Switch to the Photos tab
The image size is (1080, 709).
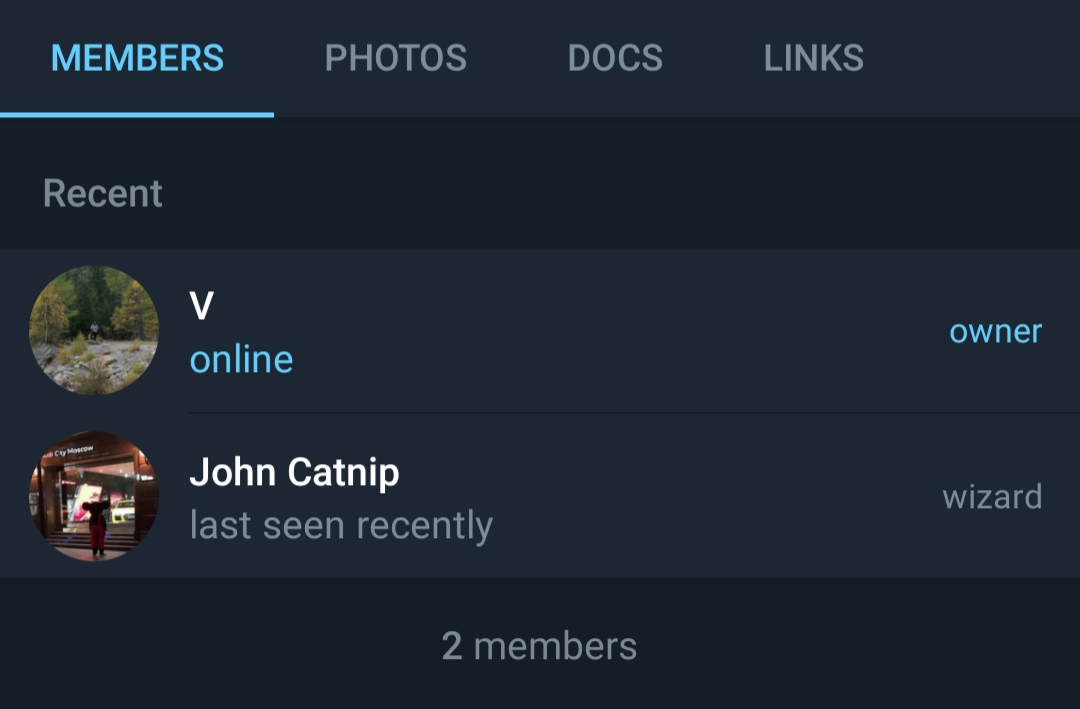396,58
